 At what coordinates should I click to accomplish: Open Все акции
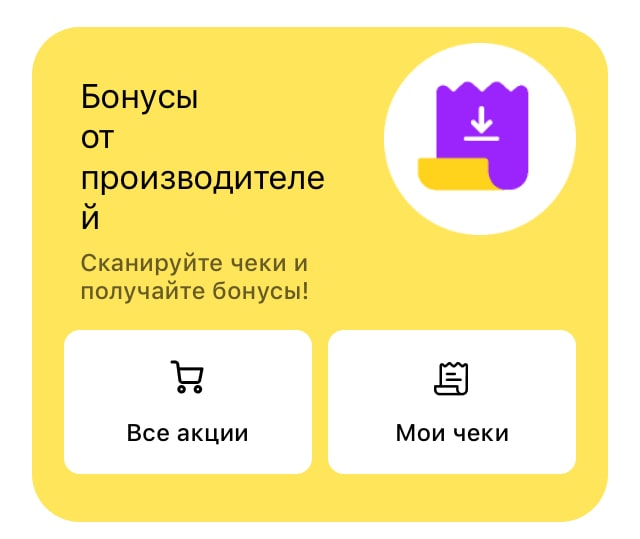click(x=188, y=402)
